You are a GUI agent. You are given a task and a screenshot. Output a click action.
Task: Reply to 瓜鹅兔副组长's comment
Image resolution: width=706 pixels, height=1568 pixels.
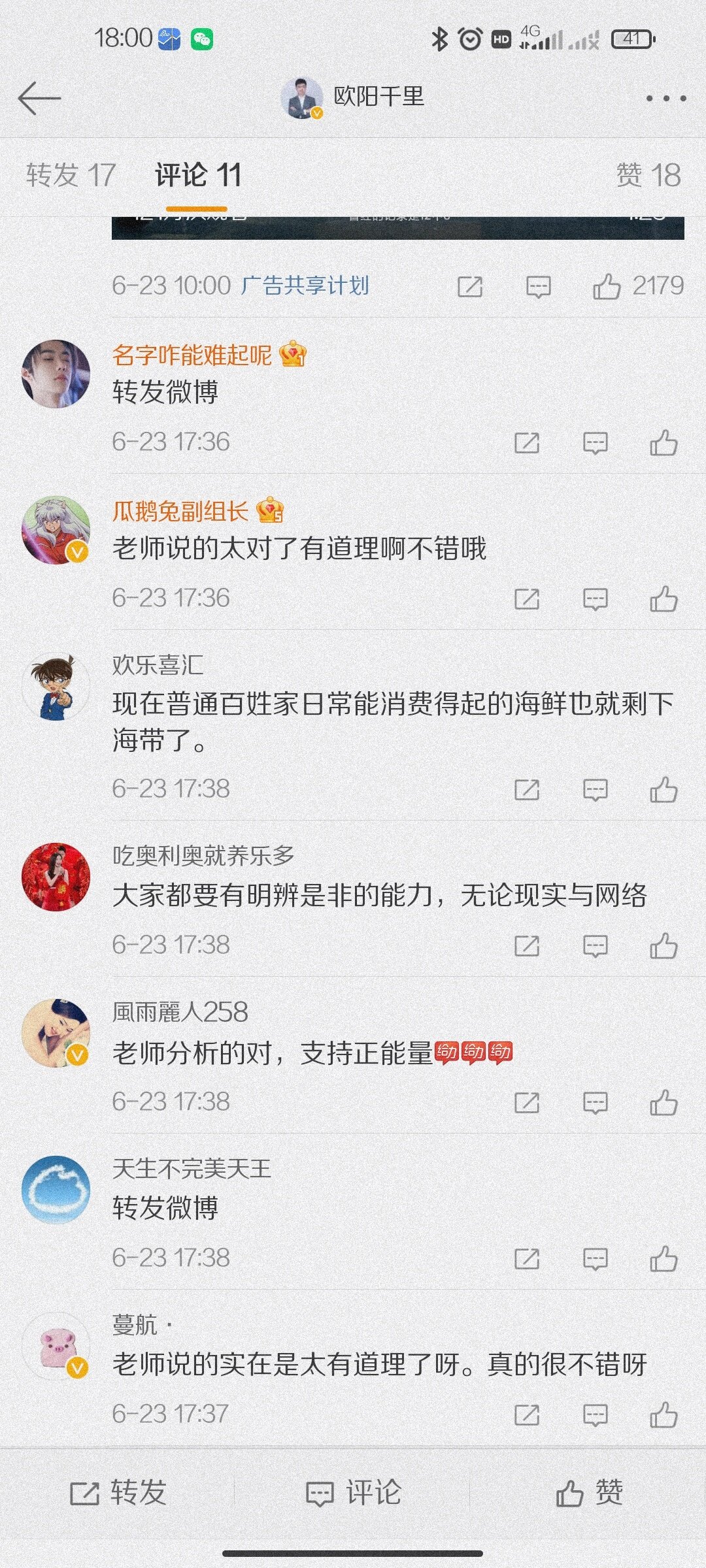pyautogui.click(x=595, y=598)
